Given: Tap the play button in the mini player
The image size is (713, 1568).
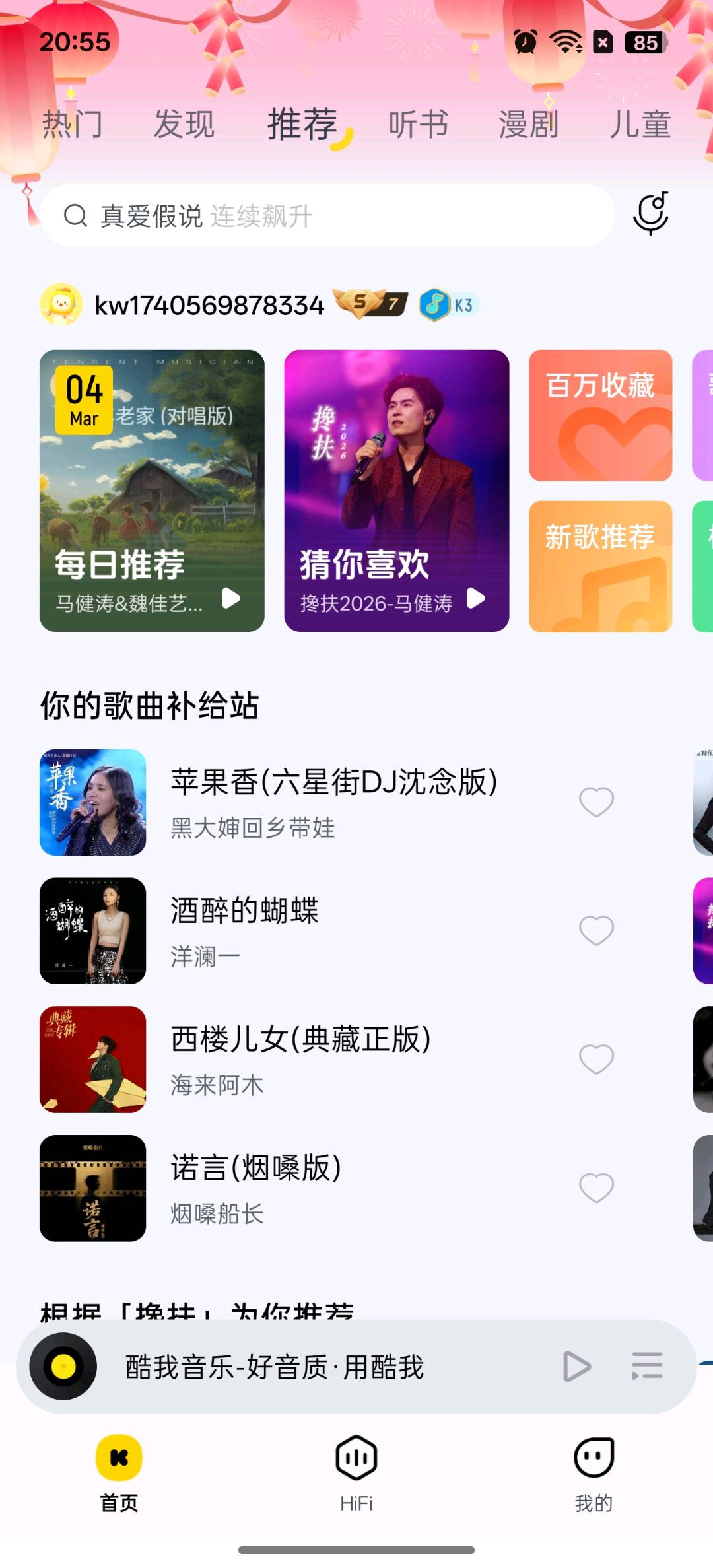Looking at the screenshot, I should [x=576, y=1366].
